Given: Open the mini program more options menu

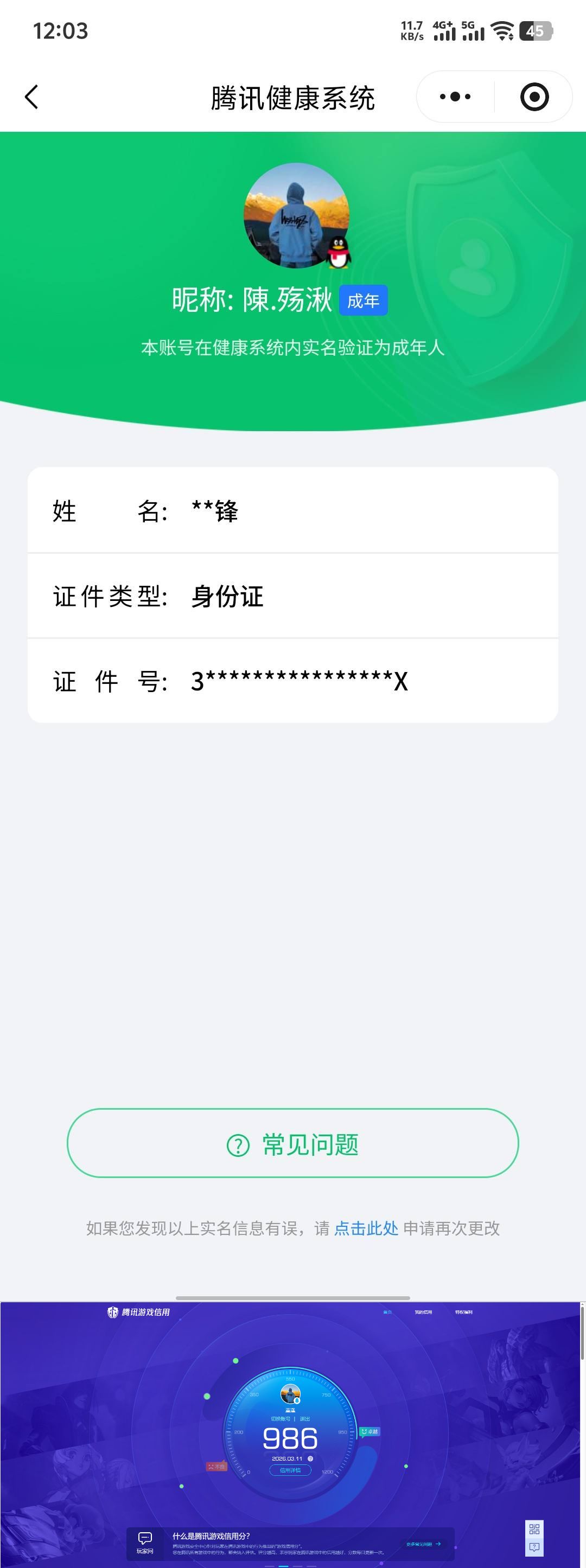Looking at the screenshot, I should click(x=455, y=97).
